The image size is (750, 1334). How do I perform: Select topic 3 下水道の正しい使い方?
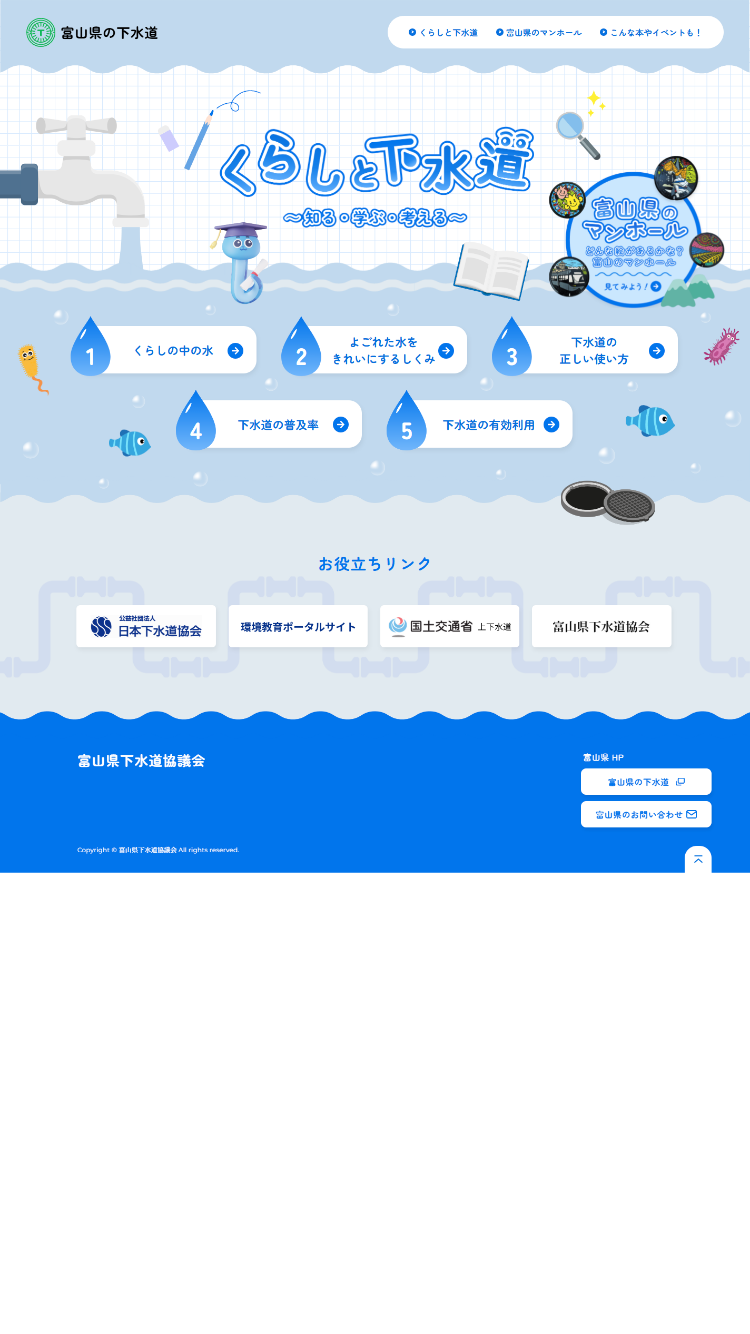pyautogui.click(x=585, y=350)
